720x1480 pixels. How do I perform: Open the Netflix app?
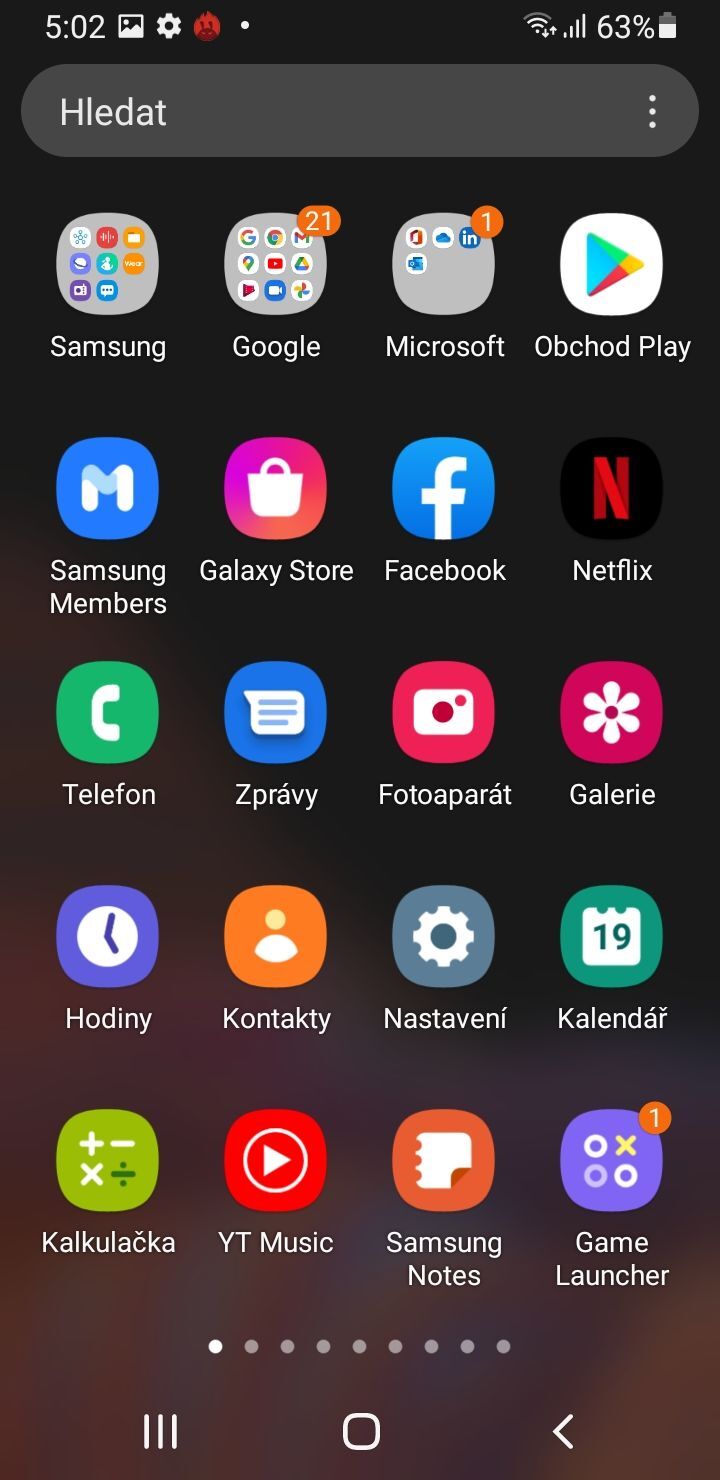[x=611, y=488]
